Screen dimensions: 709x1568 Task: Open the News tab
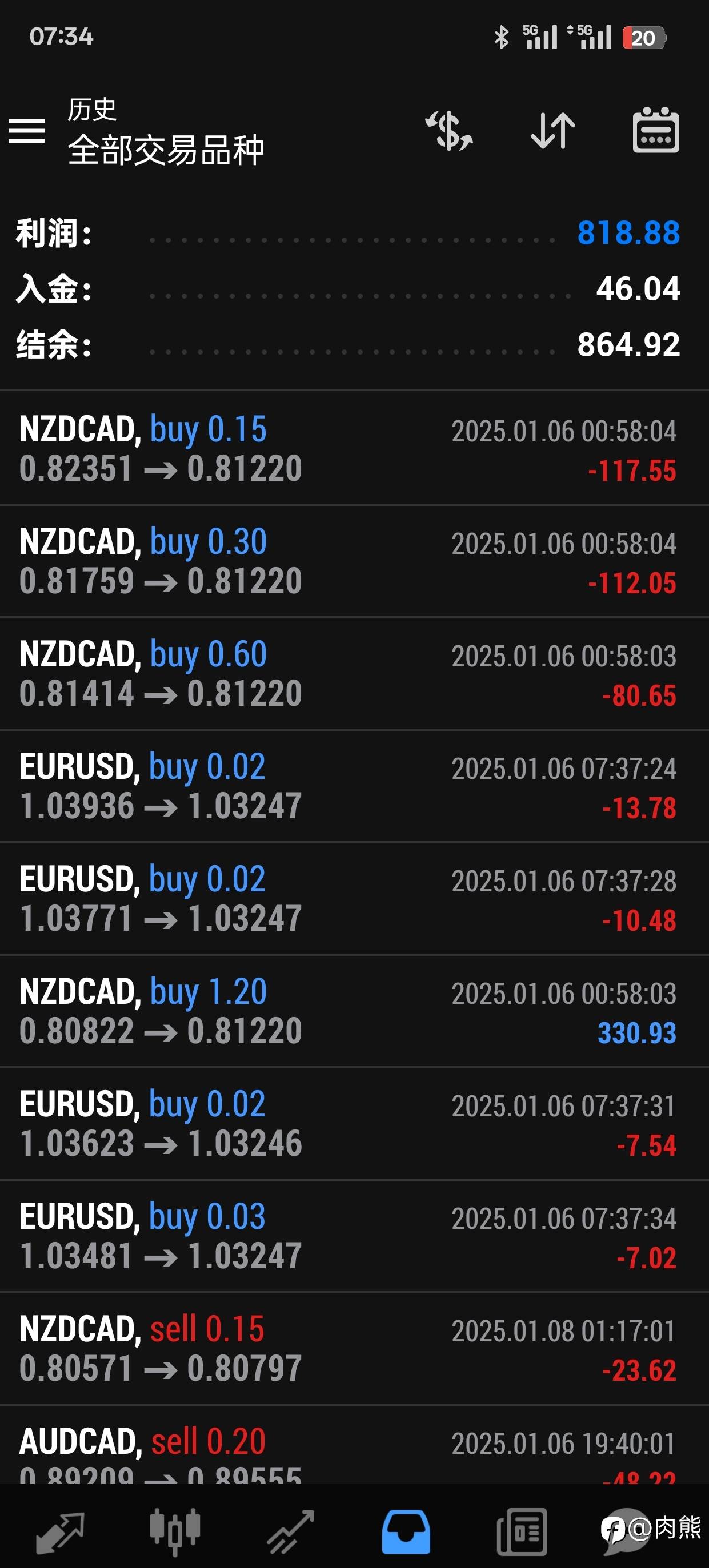(522, 1531)
